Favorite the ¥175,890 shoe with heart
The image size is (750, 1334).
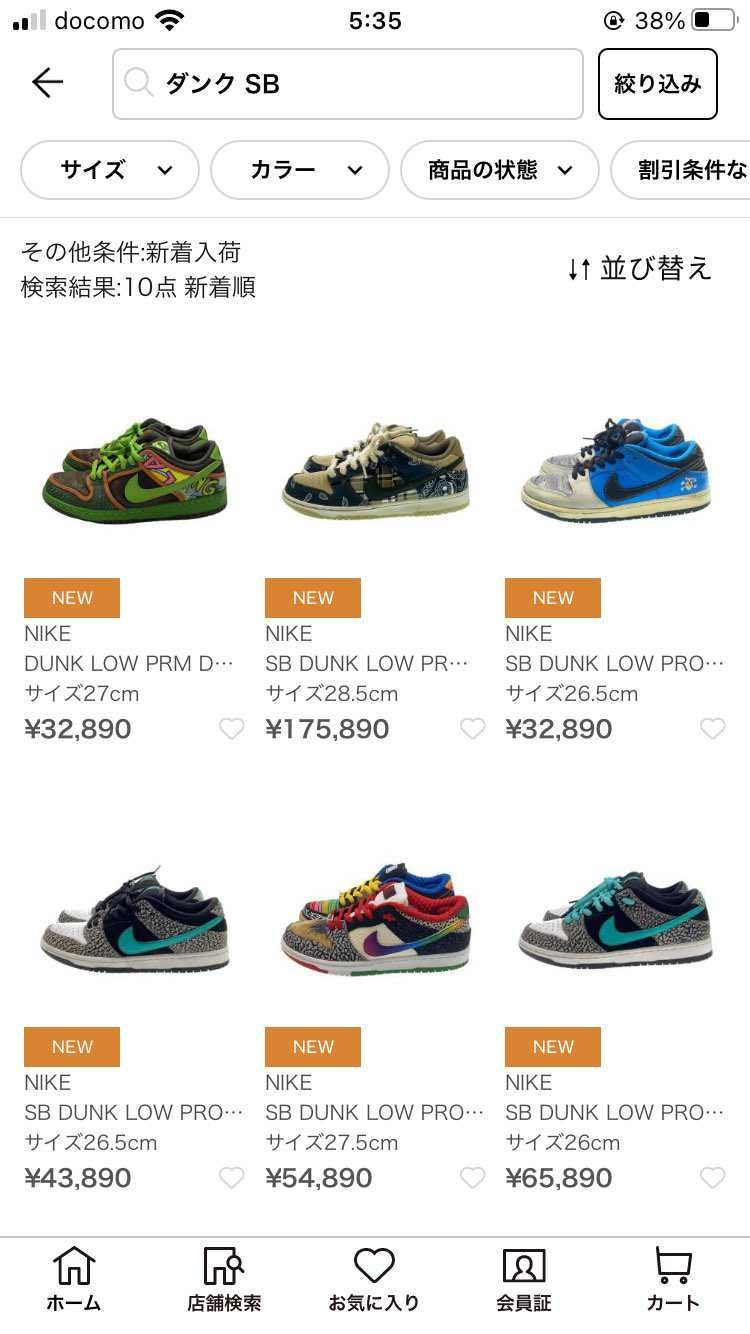coord(472,729)
